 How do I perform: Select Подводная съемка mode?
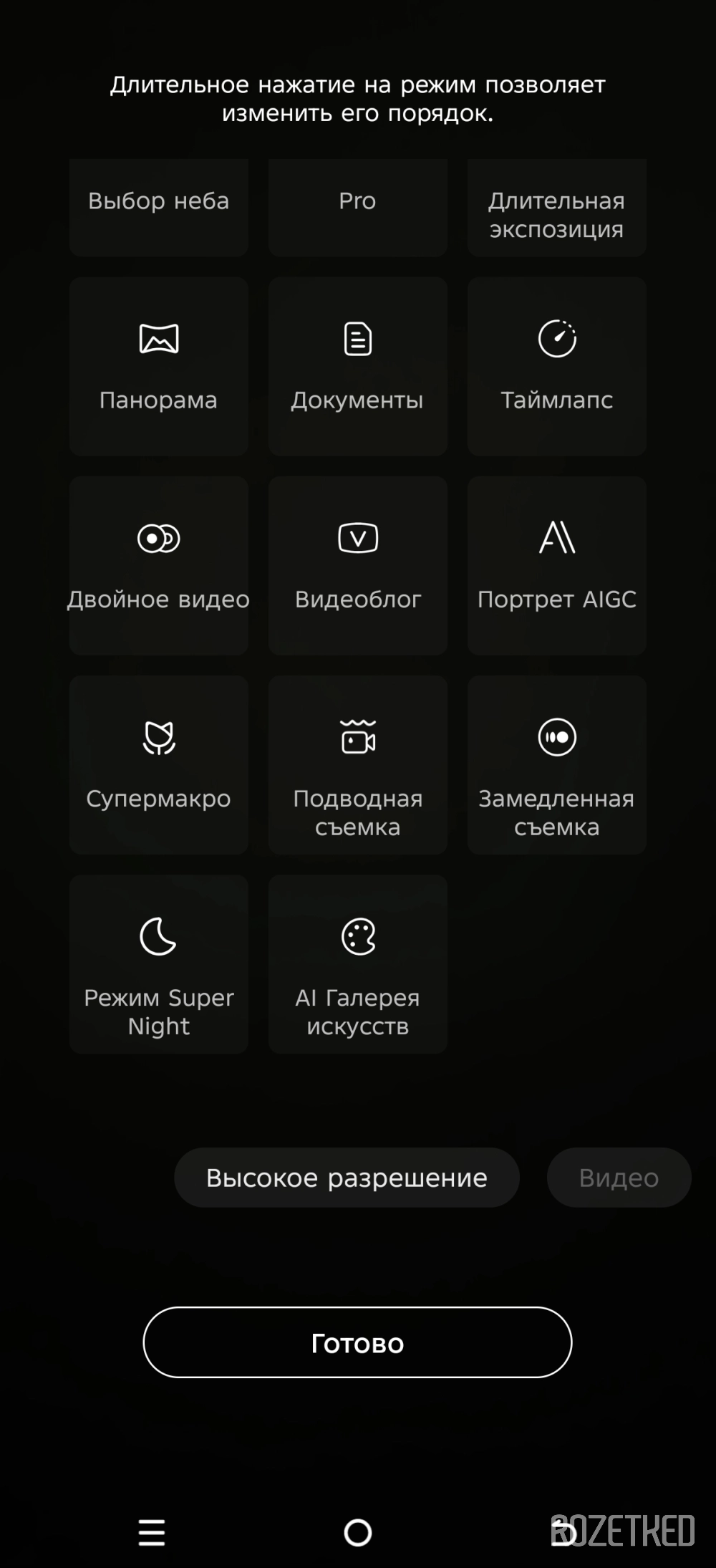click(x=357, y=765)
